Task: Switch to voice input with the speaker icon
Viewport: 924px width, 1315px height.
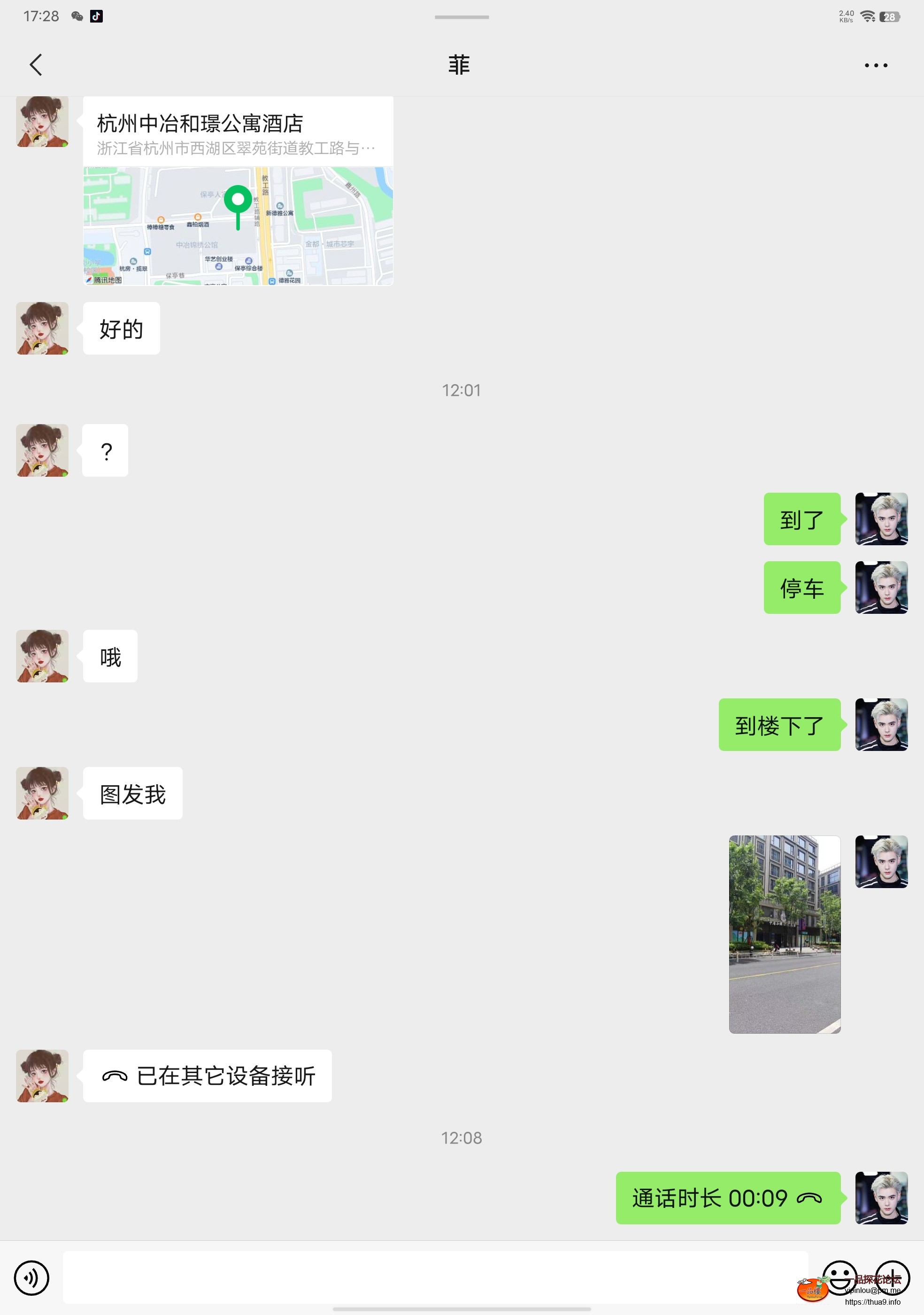Action: (31, 1278)
